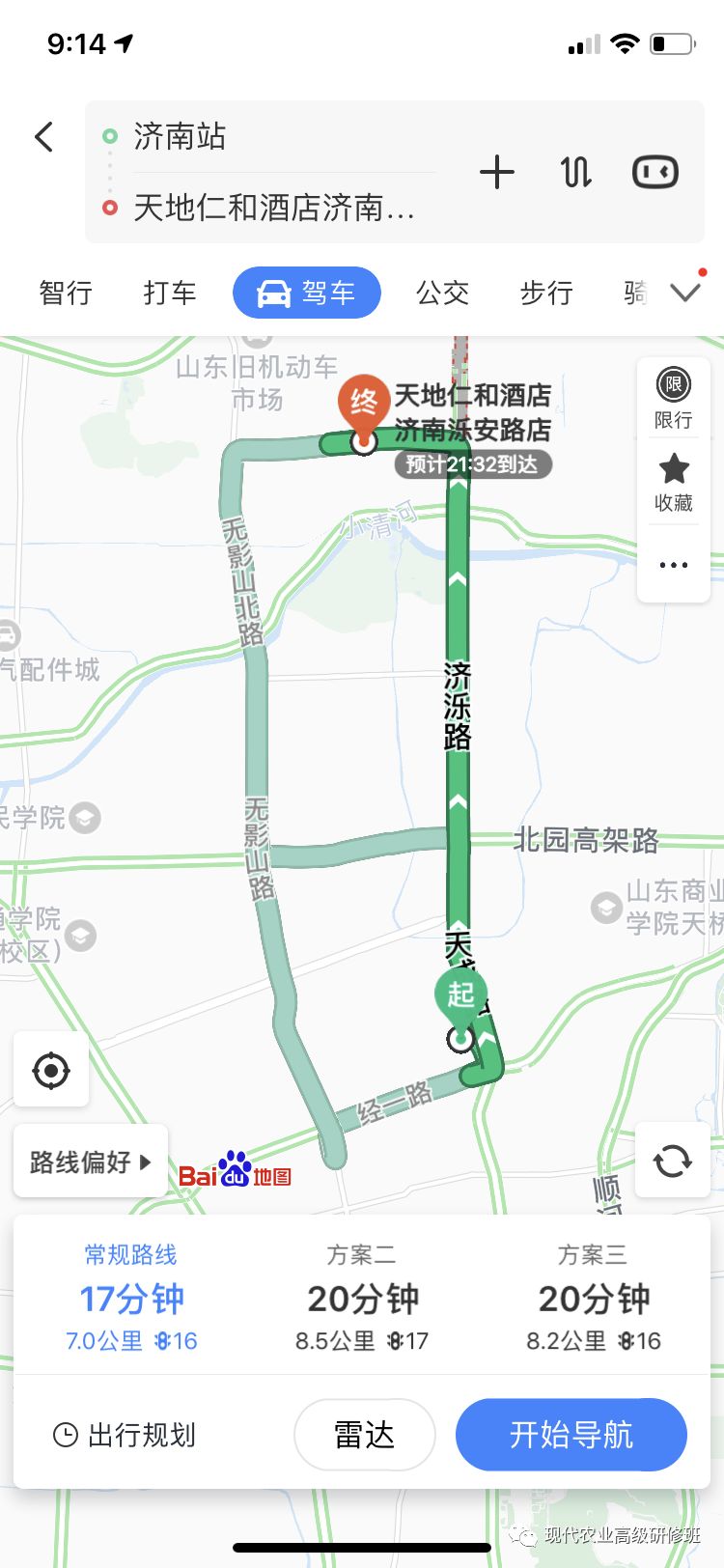The height and width of the screenshot is (1568, 724).
Task: Switch to the 智行 tab
Action: pos(66,293)
